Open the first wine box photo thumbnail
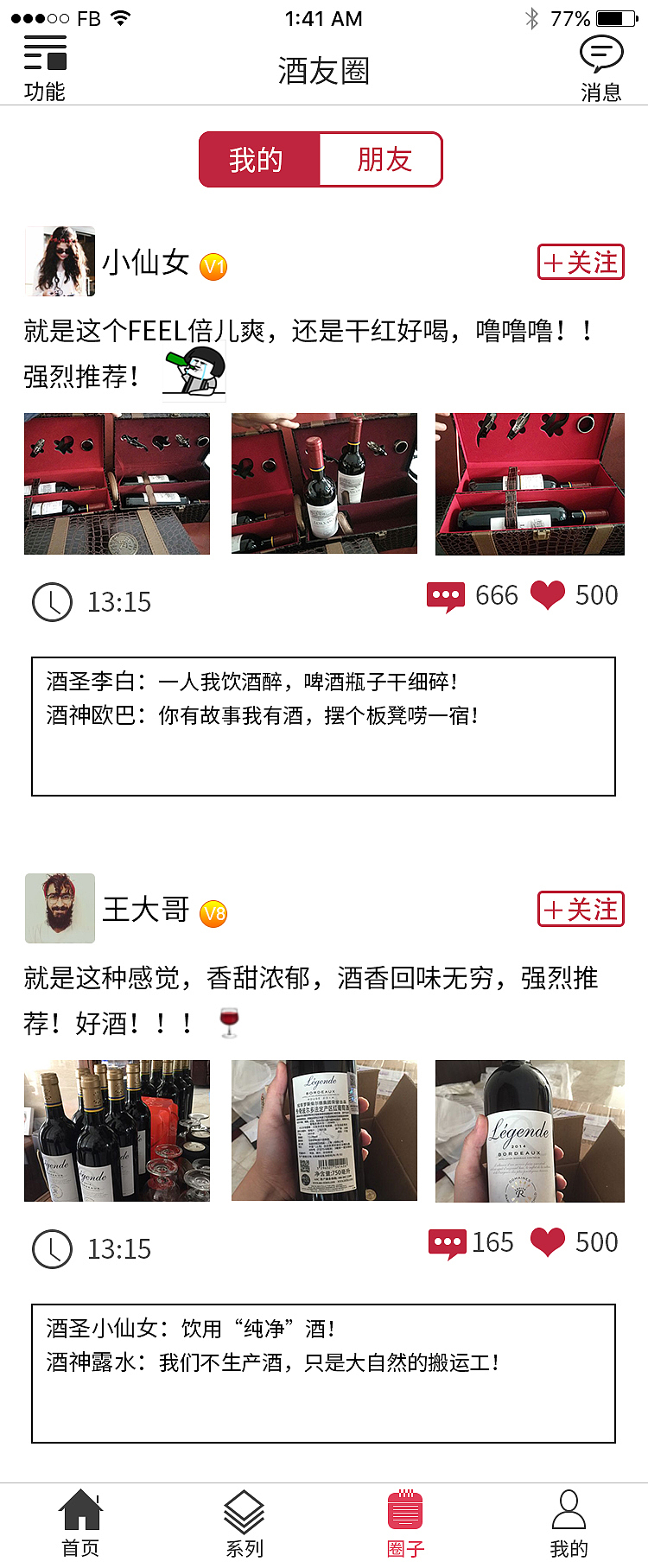Viewport: 648px width, 1568px height. [x=117, y=484]
